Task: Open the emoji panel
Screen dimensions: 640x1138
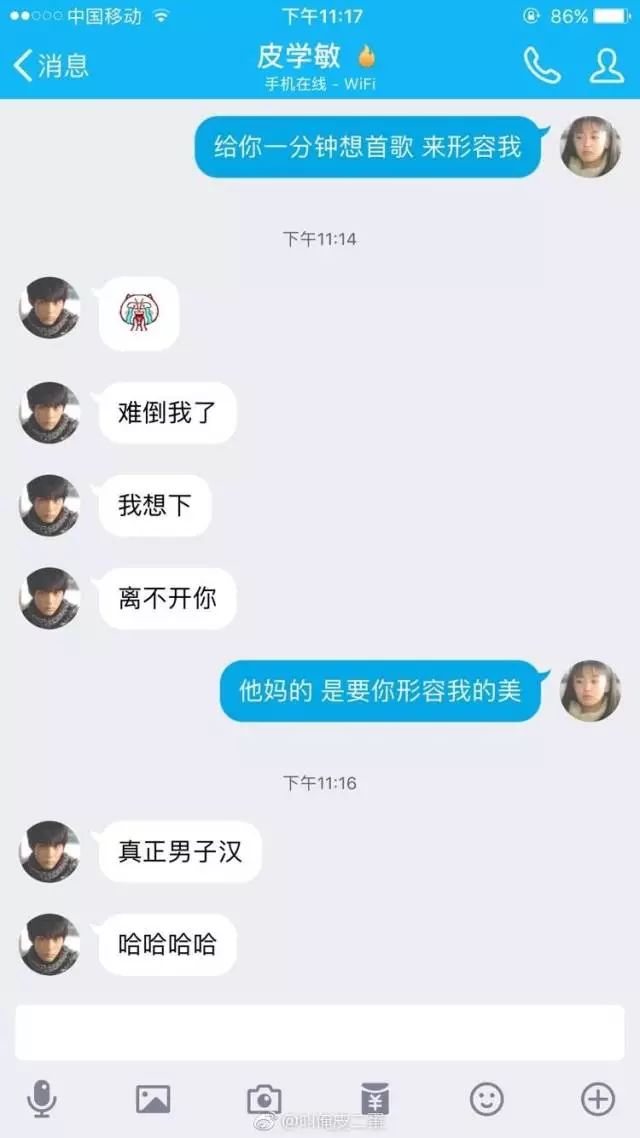Action: 487,1099
